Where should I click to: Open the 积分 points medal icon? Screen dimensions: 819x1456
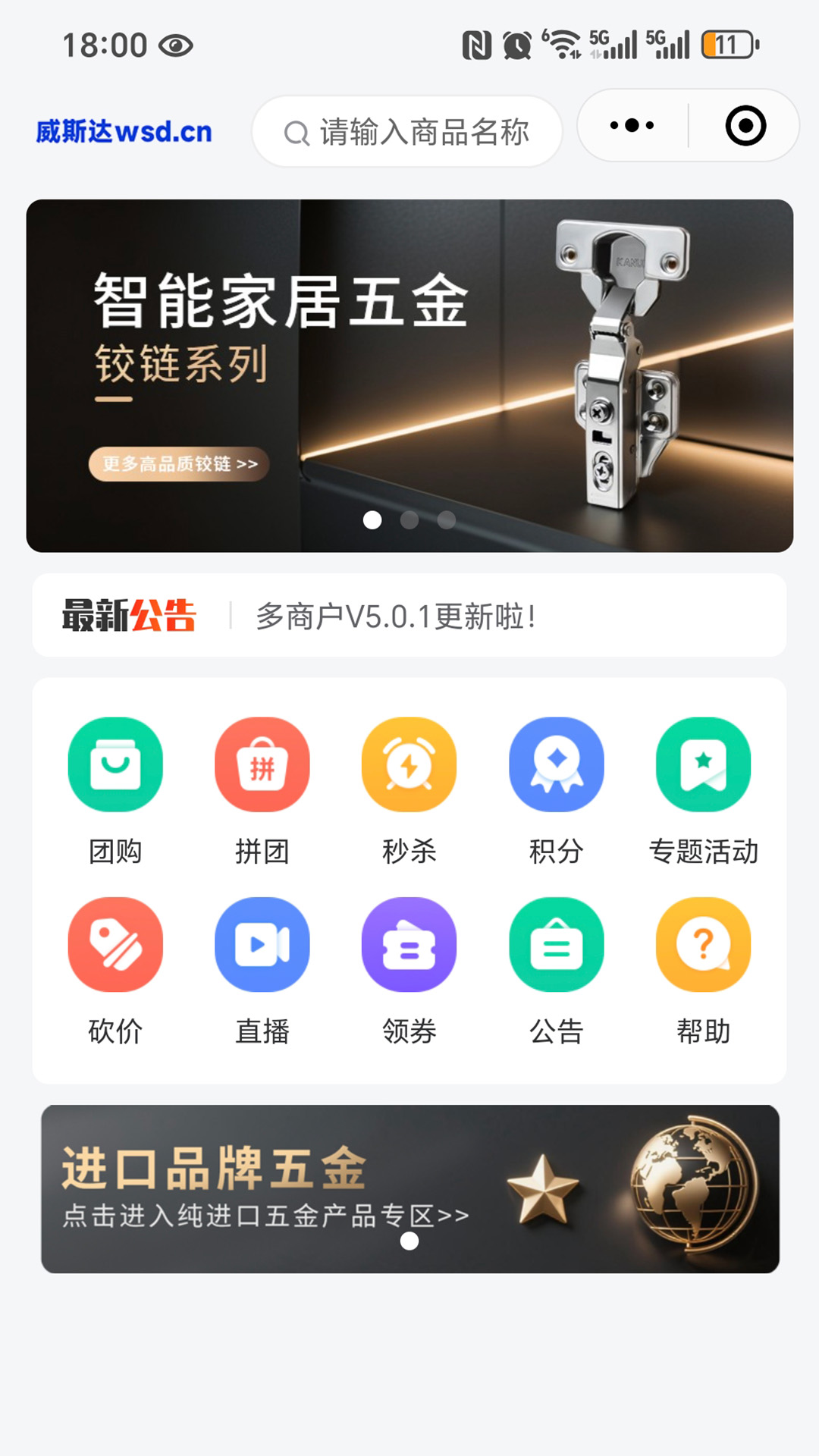pyautogui.click(x=556, y=764)
